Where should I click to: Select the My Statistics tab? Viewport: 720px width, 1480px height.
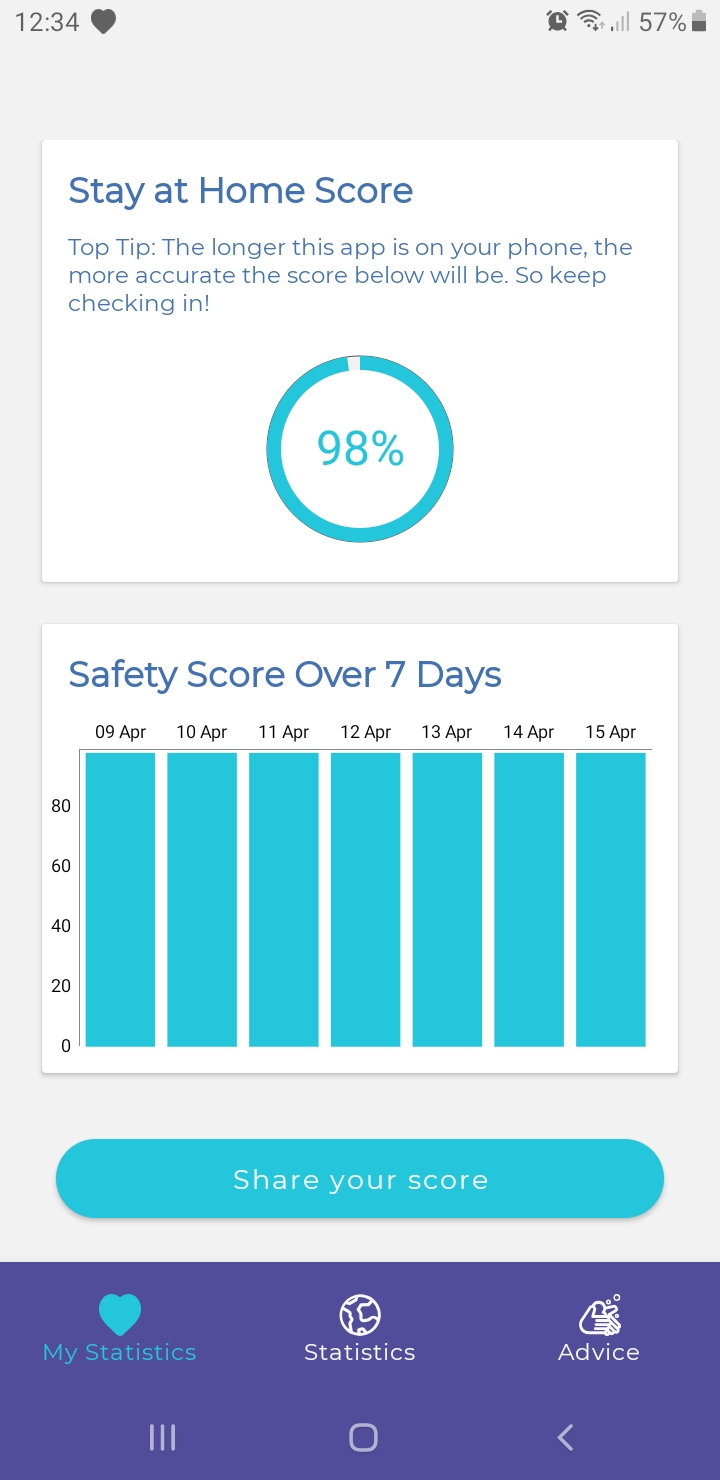coord(120,1329)
